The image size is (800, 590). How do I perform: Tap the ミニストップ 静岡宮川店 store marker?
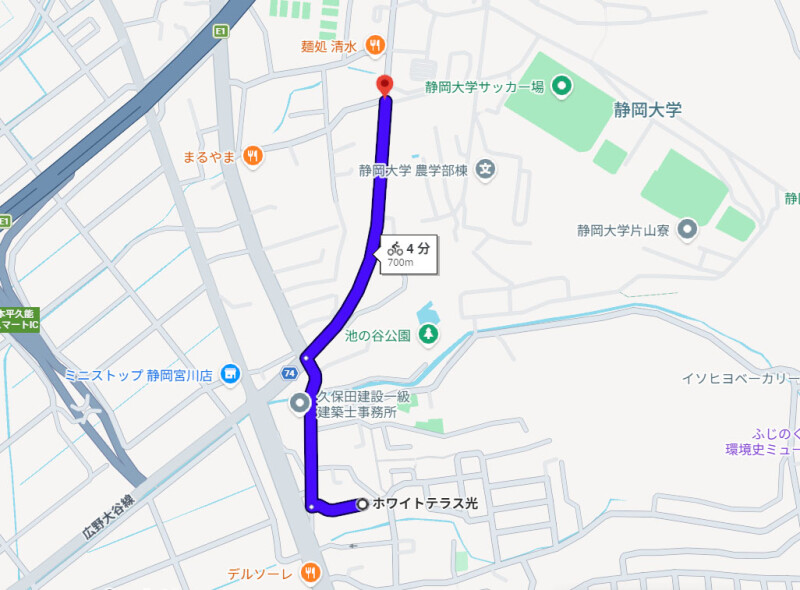[x=231, y=375]
